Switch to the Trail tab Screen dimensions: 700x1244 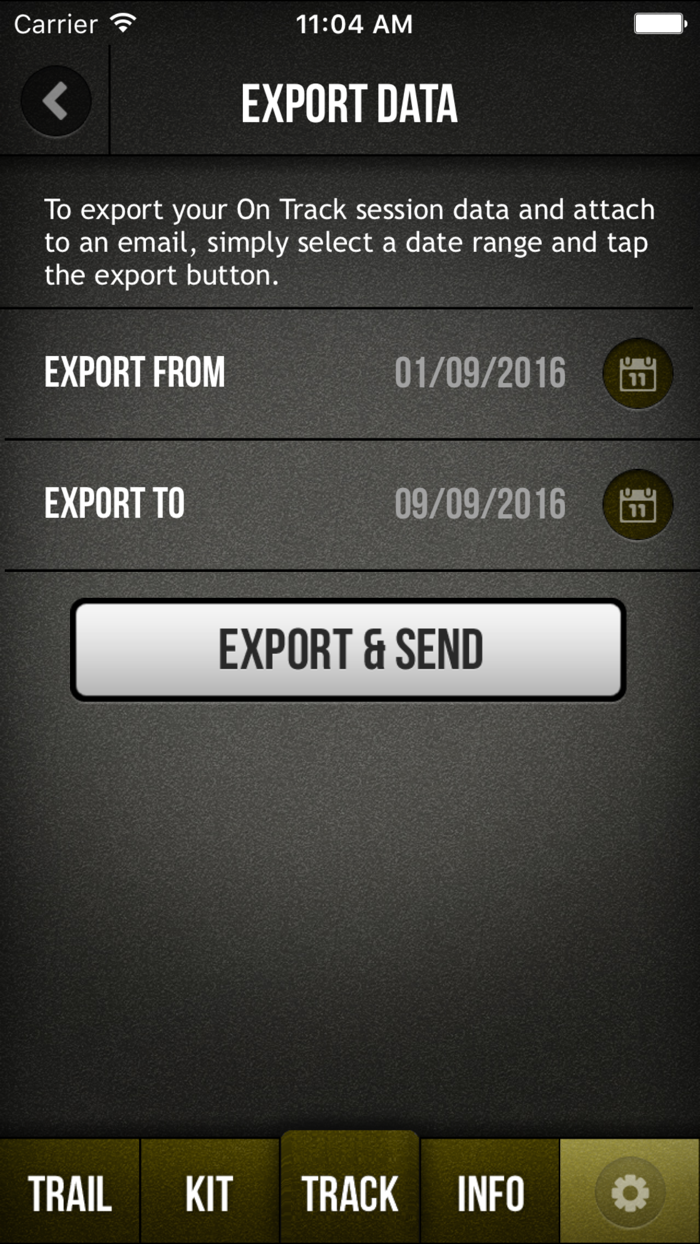(70, 1192)
